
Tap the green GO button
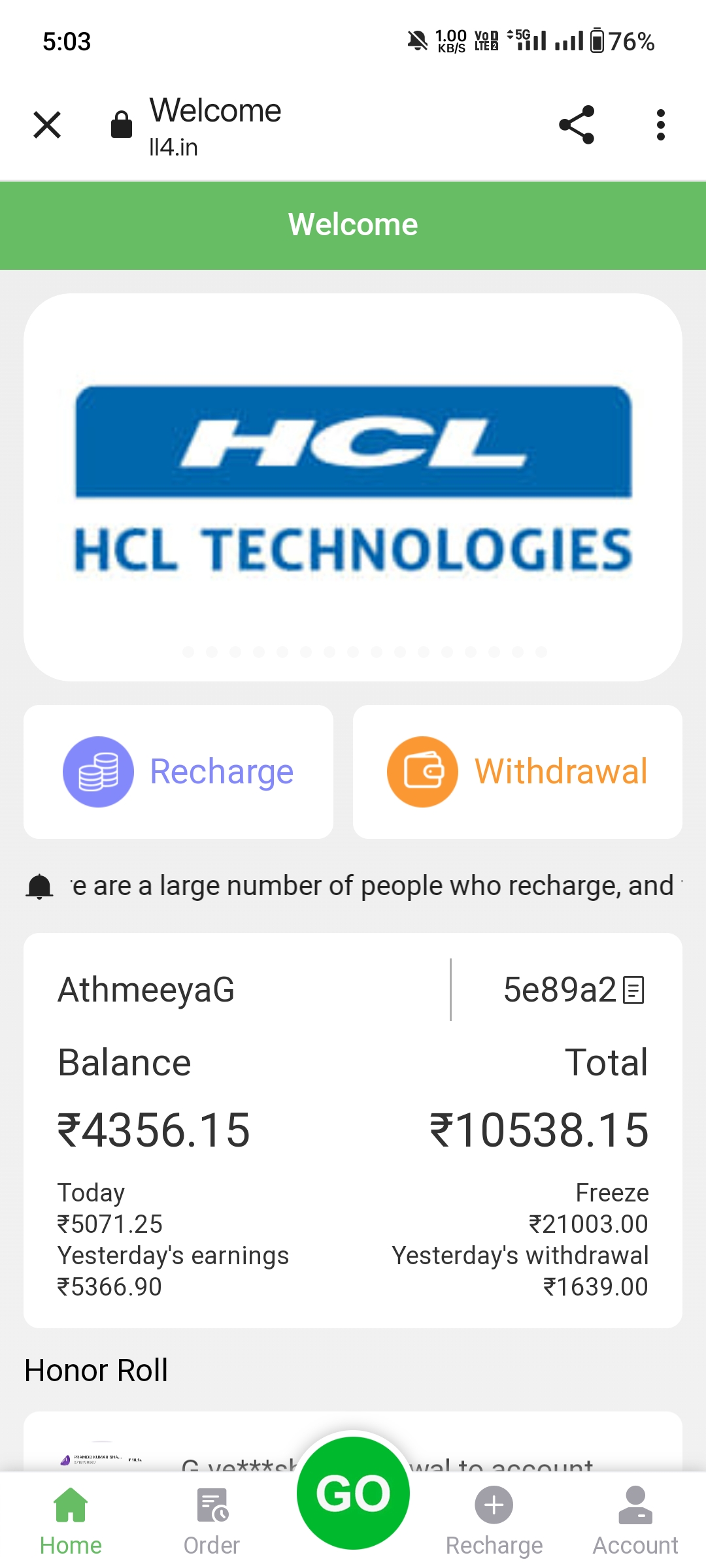[353, 1494]
